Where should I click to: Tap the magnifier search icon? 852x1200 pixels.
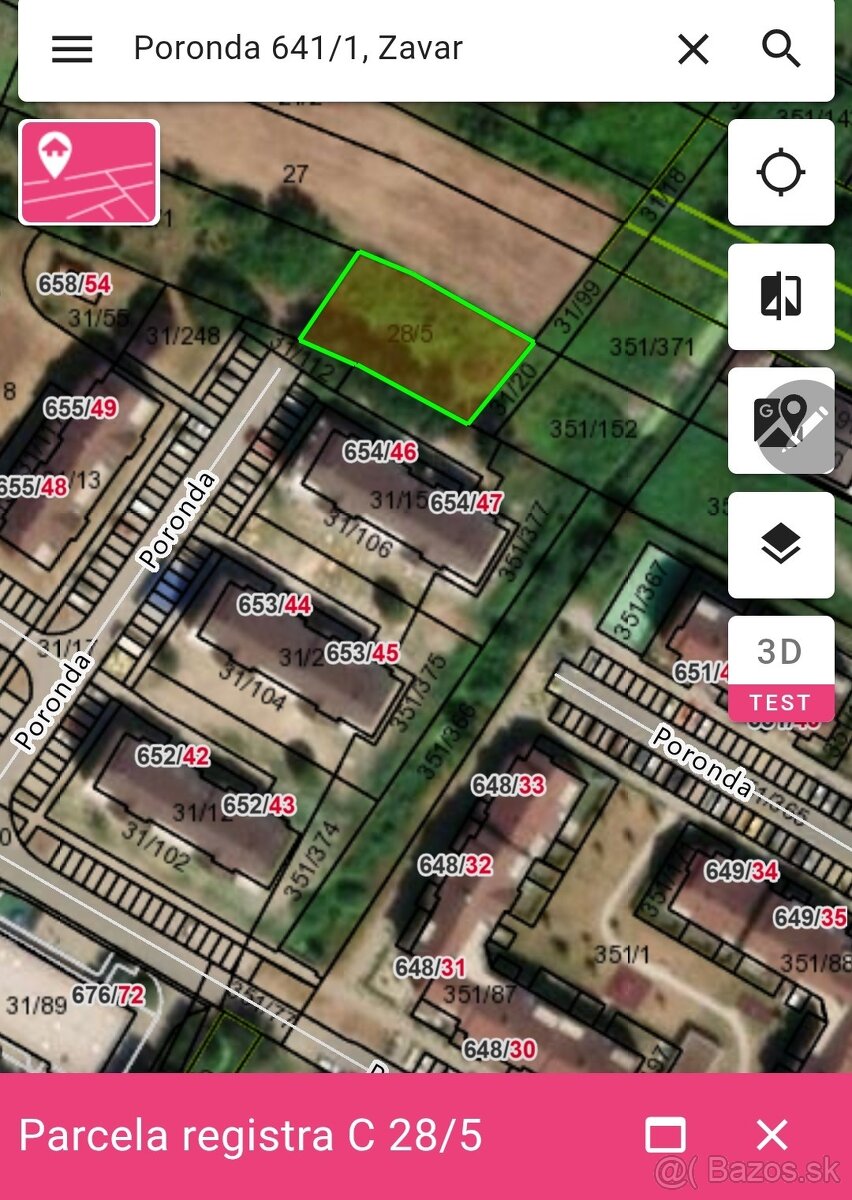pyautogui.click(x=781, y=49)
